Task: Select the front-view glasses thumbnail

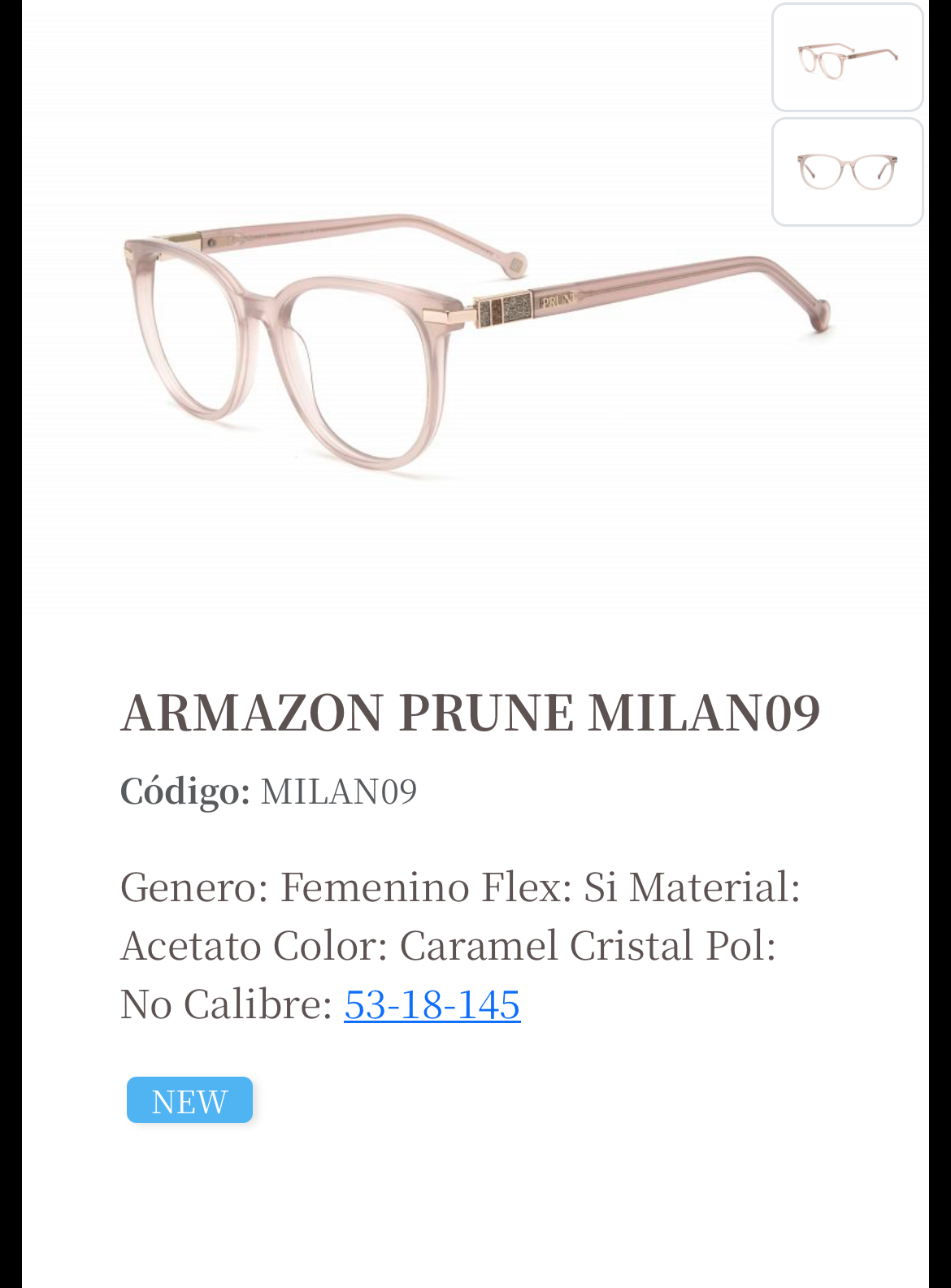Action: pyautogui.click(x=847, y=172)
